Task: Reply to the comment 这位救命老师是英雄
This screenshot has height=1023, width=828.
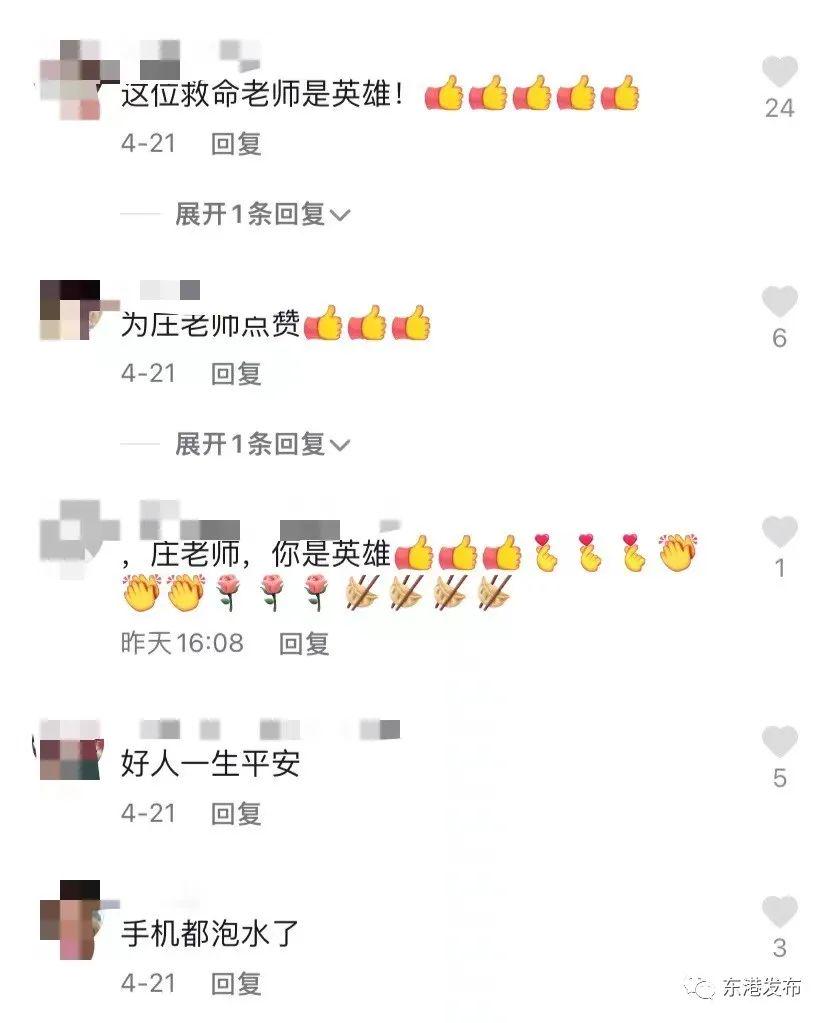Action: tap(236, 143)
